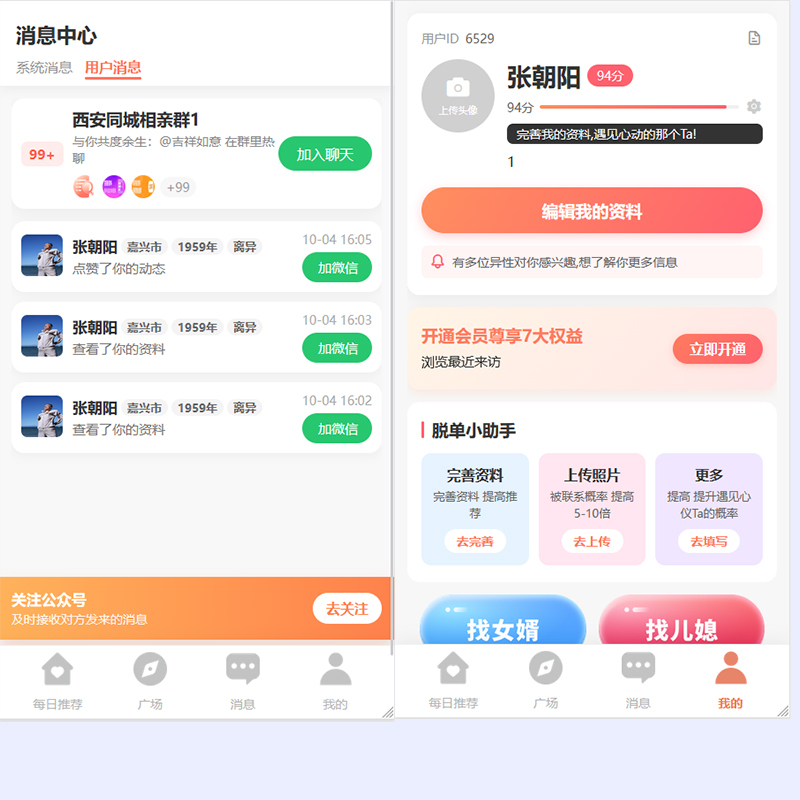
Task: Switch to the 系统消息 tab
Action: (44, 68)
